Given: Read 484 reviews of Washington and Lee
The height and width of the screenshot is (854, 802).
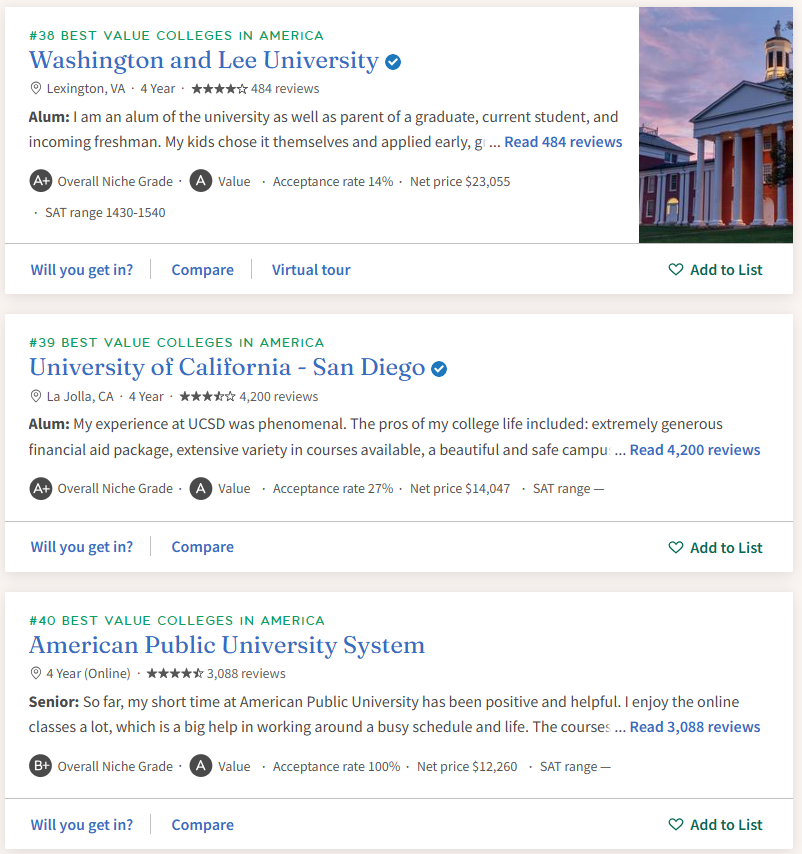Looking at the screenshot, I should [x=562, y=142].
